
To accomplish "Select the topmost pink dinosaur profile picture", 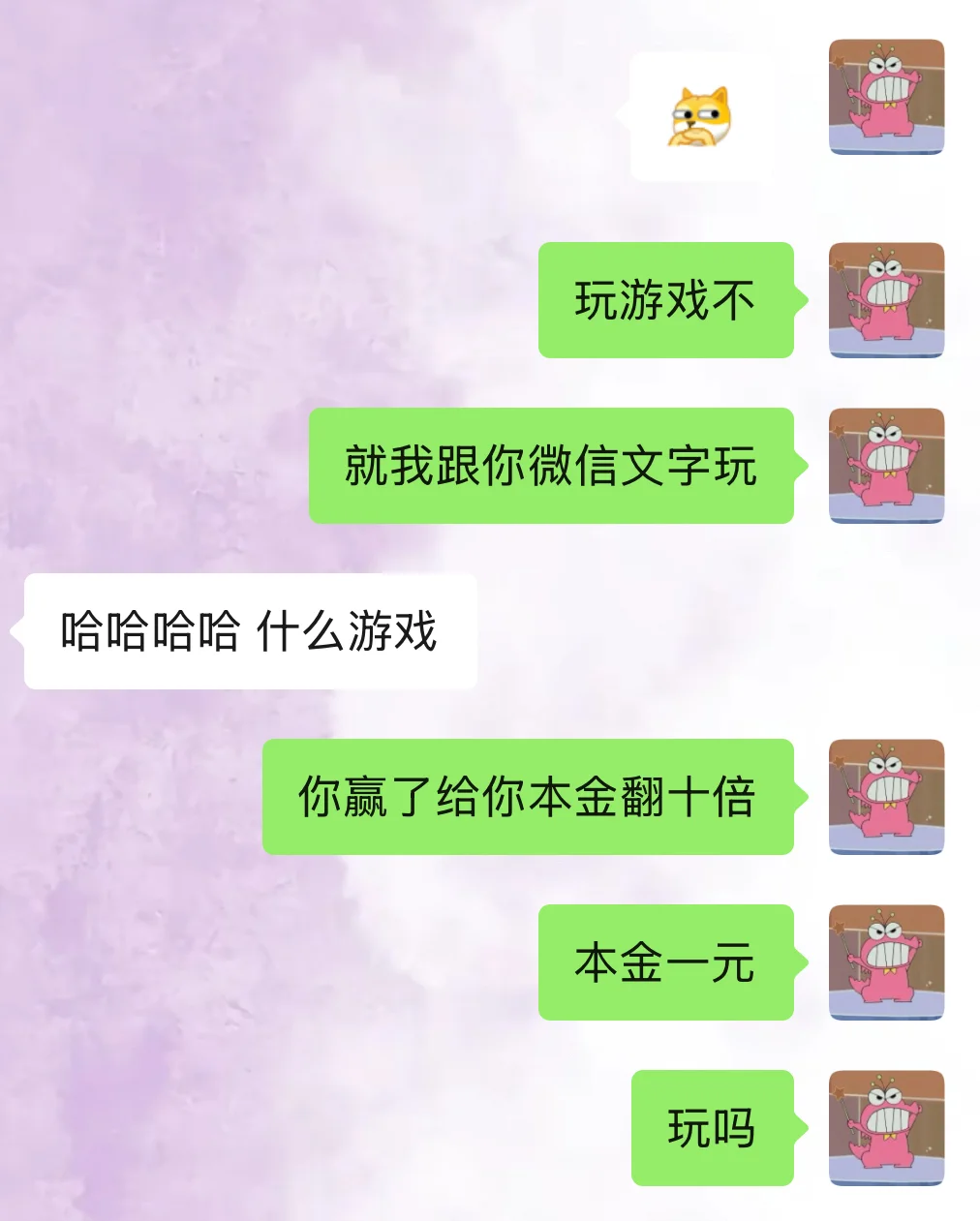I will (886, 94).
